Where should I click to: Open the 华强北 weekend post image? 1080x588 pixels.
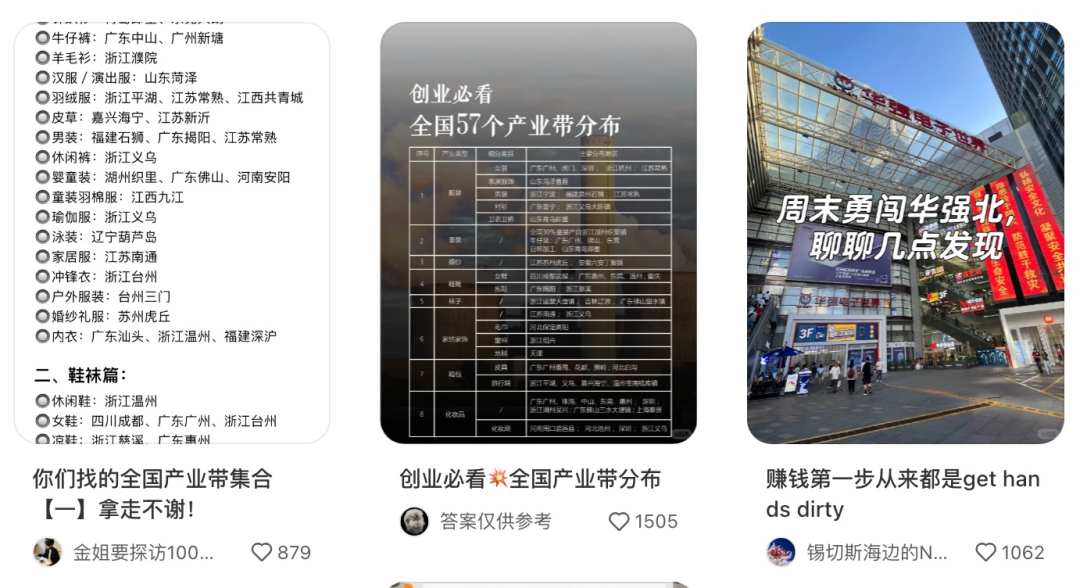pyautogui.click(x=905, y=232)
